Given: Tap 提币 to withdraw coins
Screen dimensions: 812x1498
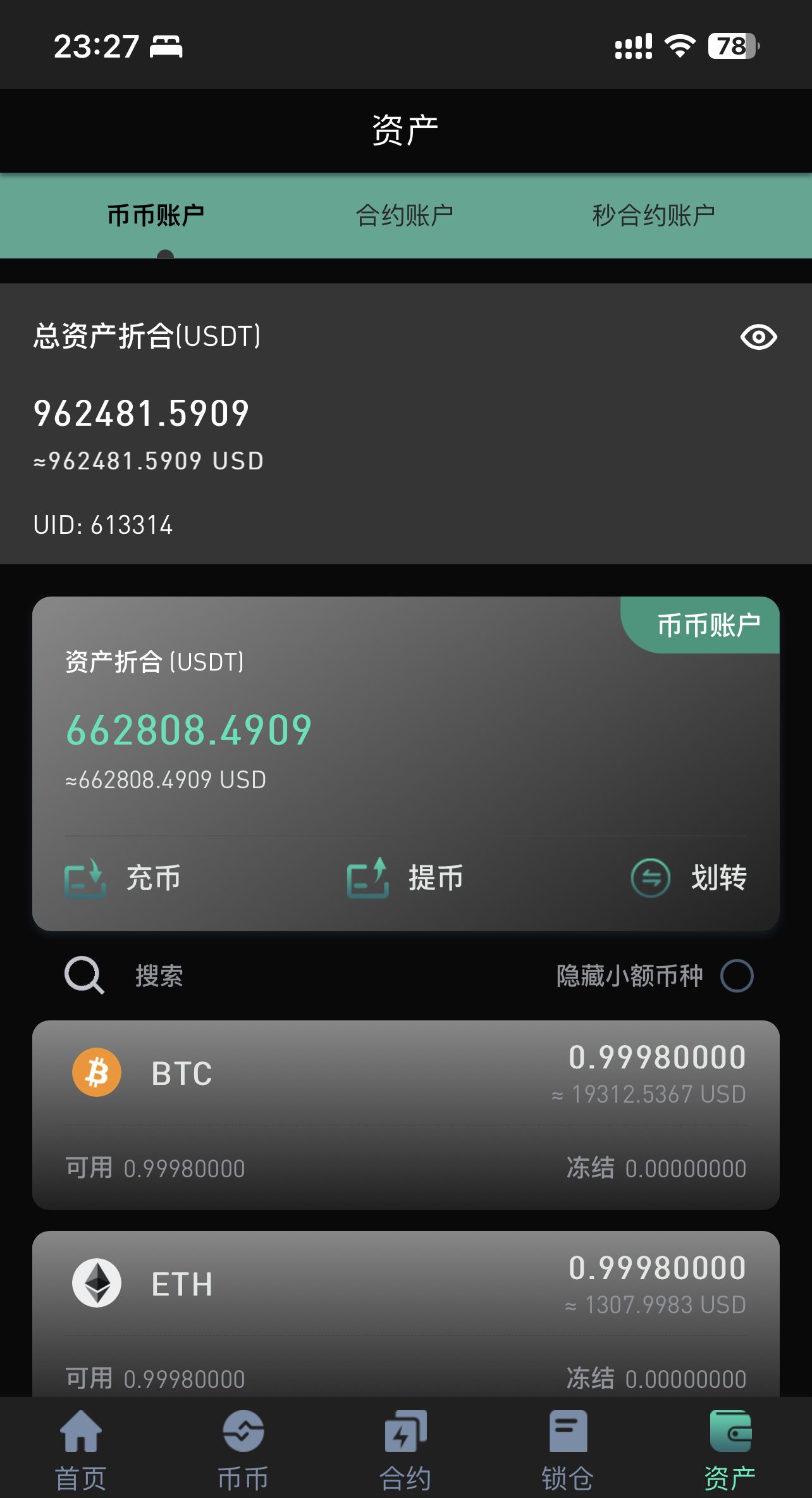Looking at the screenshot, I should click(x=405, y=878).
